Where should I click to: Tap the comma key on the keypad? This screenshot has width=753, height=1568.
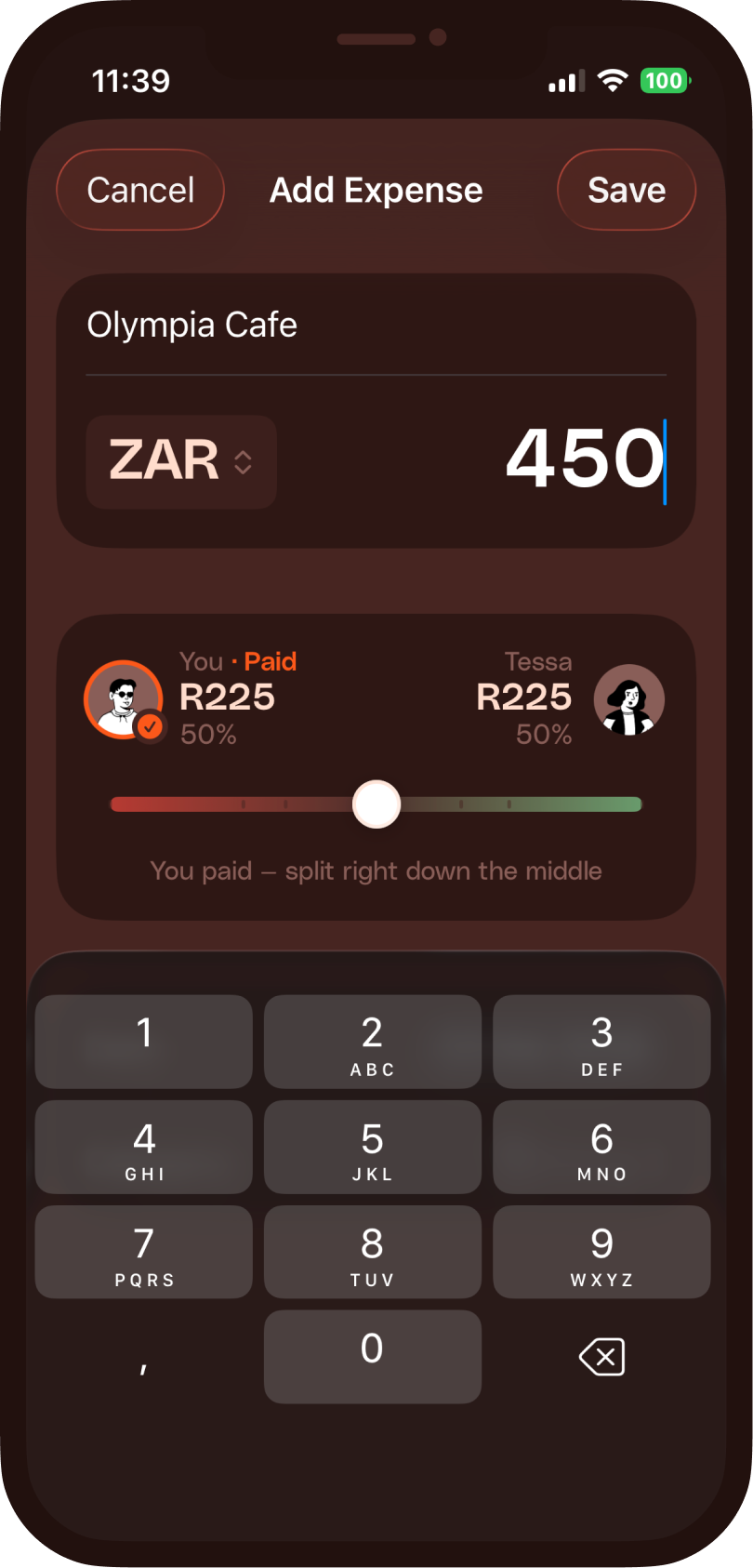click(x=143, y=1356)
